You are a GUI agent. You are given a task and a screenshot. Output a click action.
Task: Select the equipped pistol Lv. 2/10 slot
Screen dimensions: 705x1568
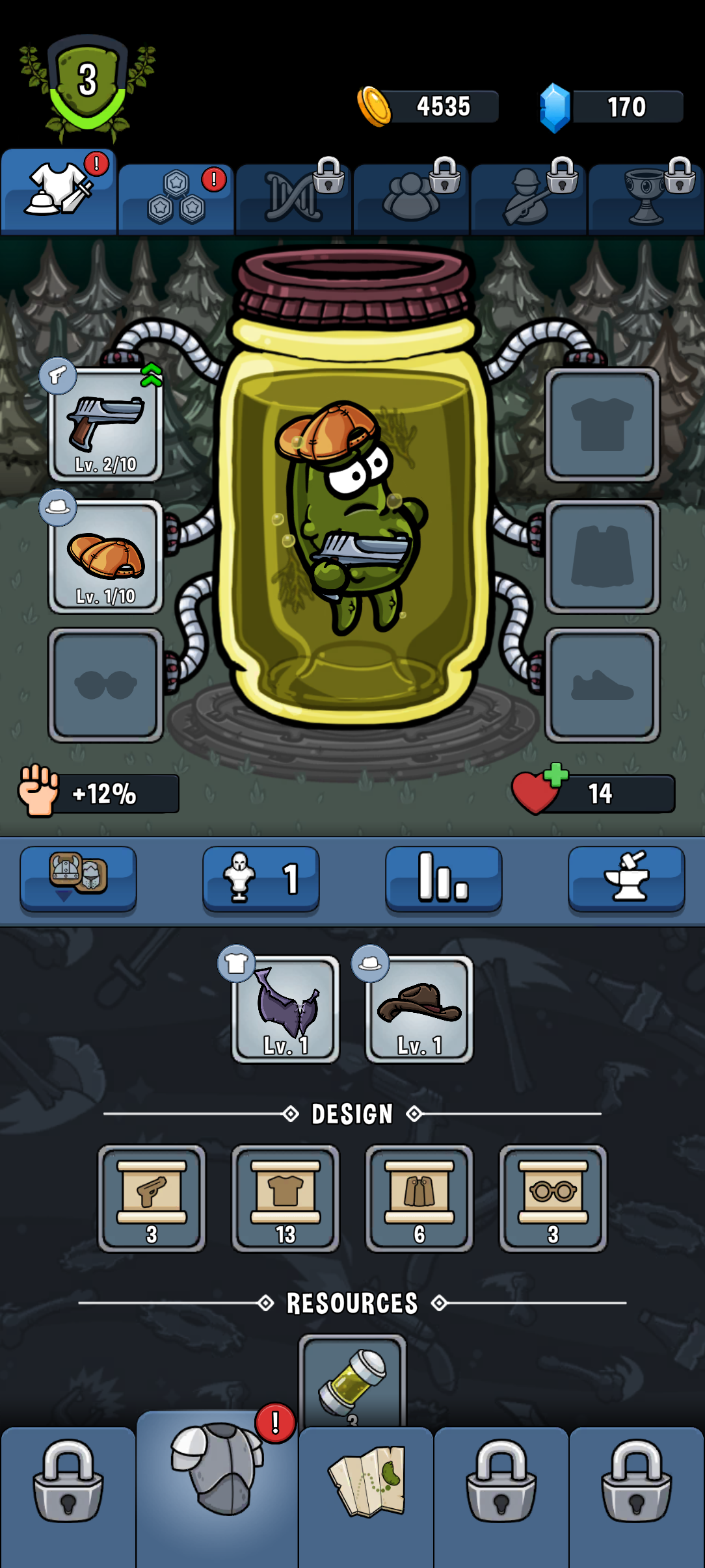[105, 424]
